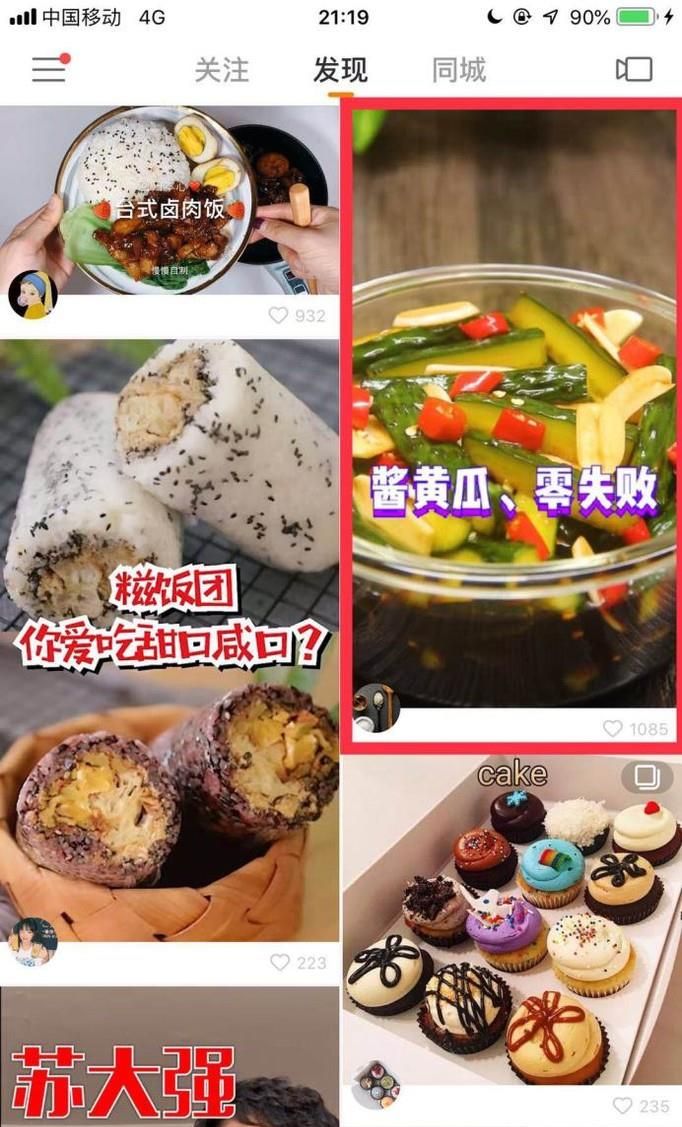Open the hamburger menu
This screenshot has width=682, height=1127.
coord(49,69)
